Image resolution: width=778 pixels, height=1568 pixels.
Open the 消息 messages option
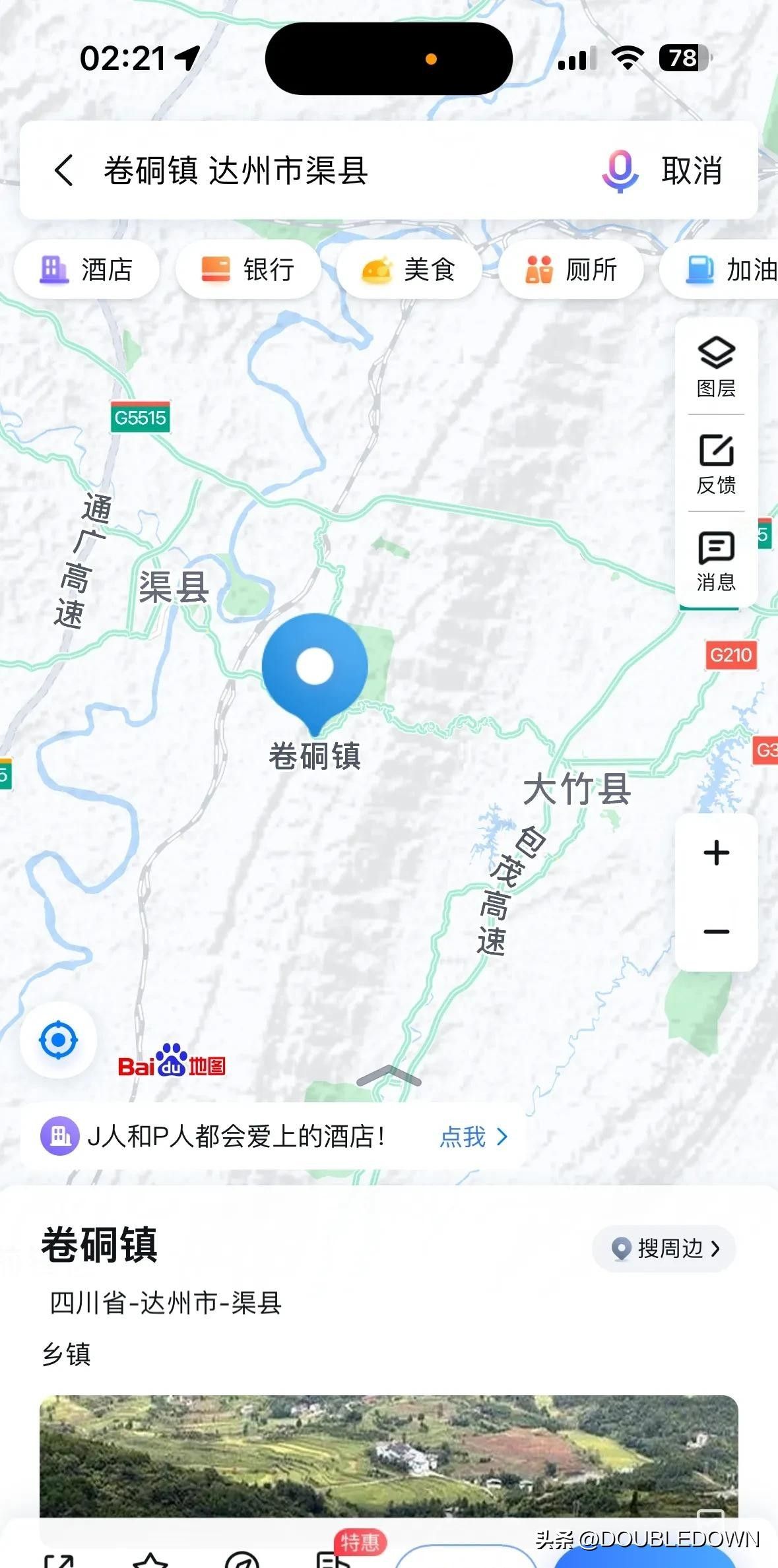[716, 561]
